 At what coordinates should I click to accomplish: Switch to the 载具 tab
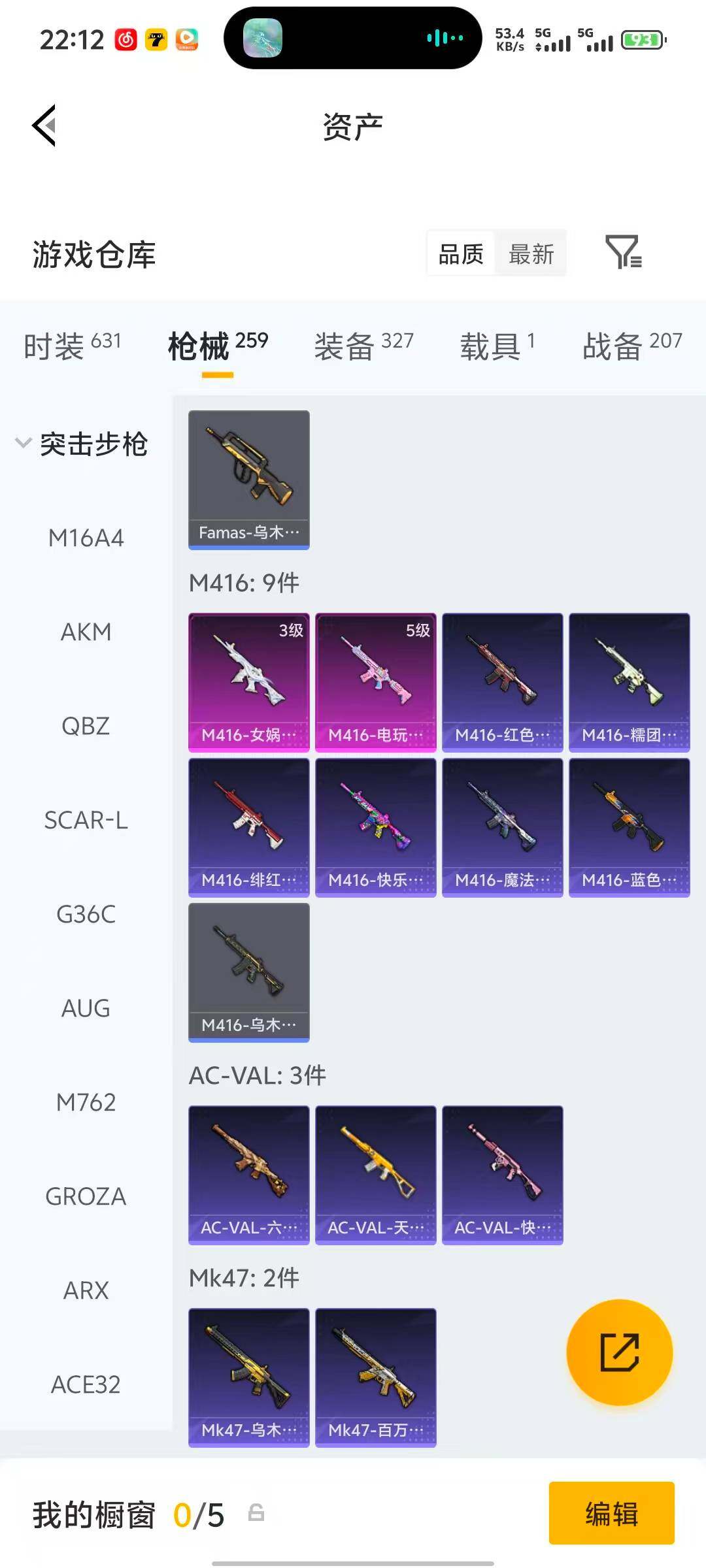(x=497, y=345)
